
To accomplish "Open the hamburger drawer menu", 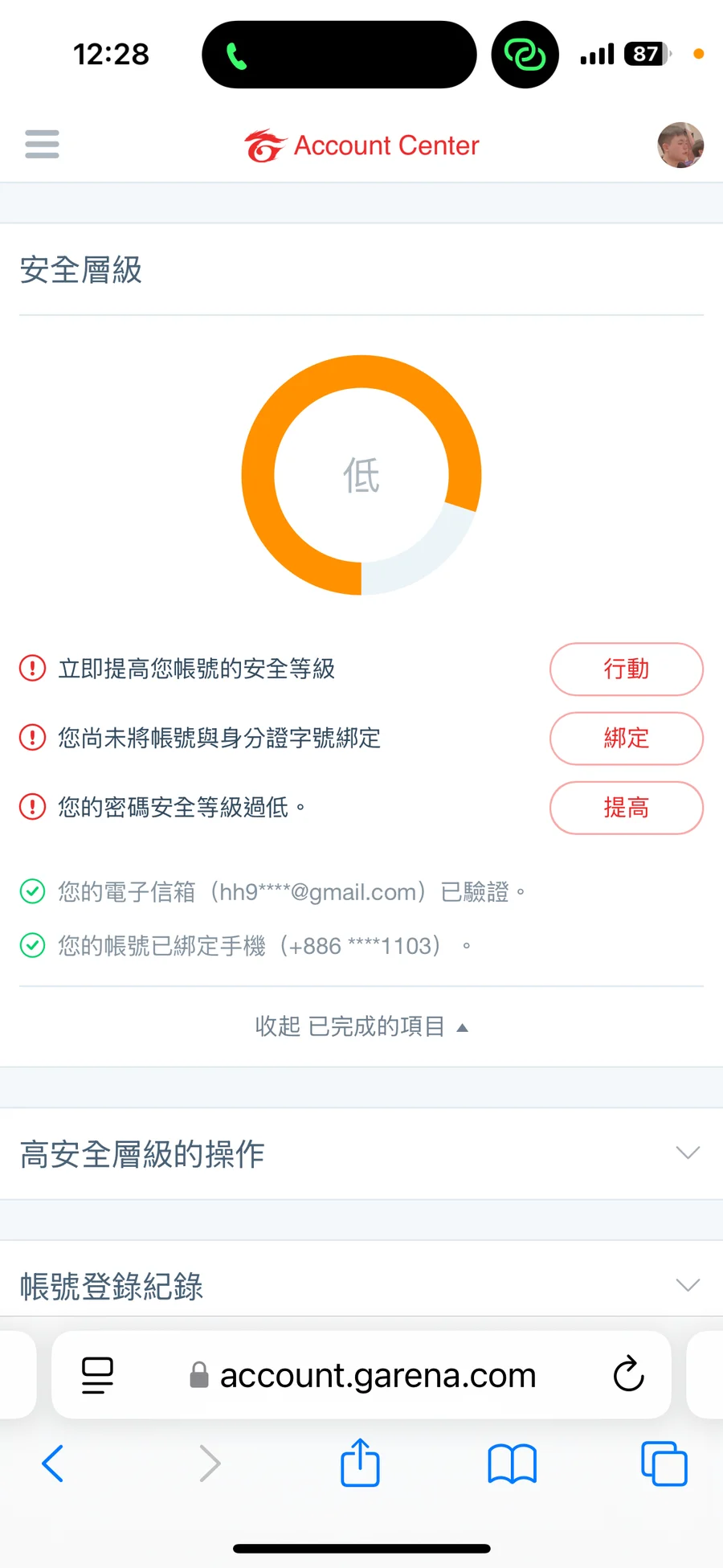I will (x=42, y=145).
